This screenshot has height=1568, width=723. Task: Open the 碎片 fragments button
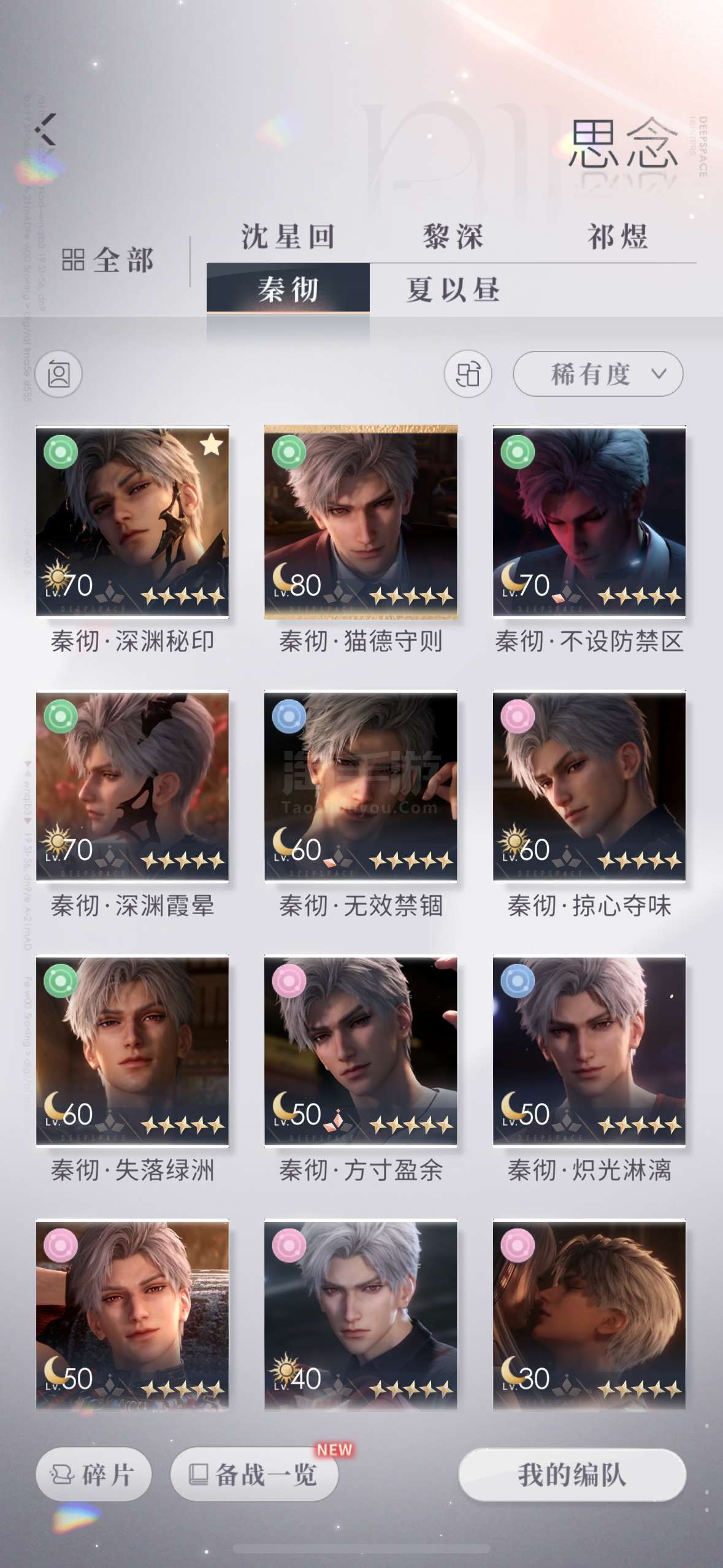[x=93, y=1474]
